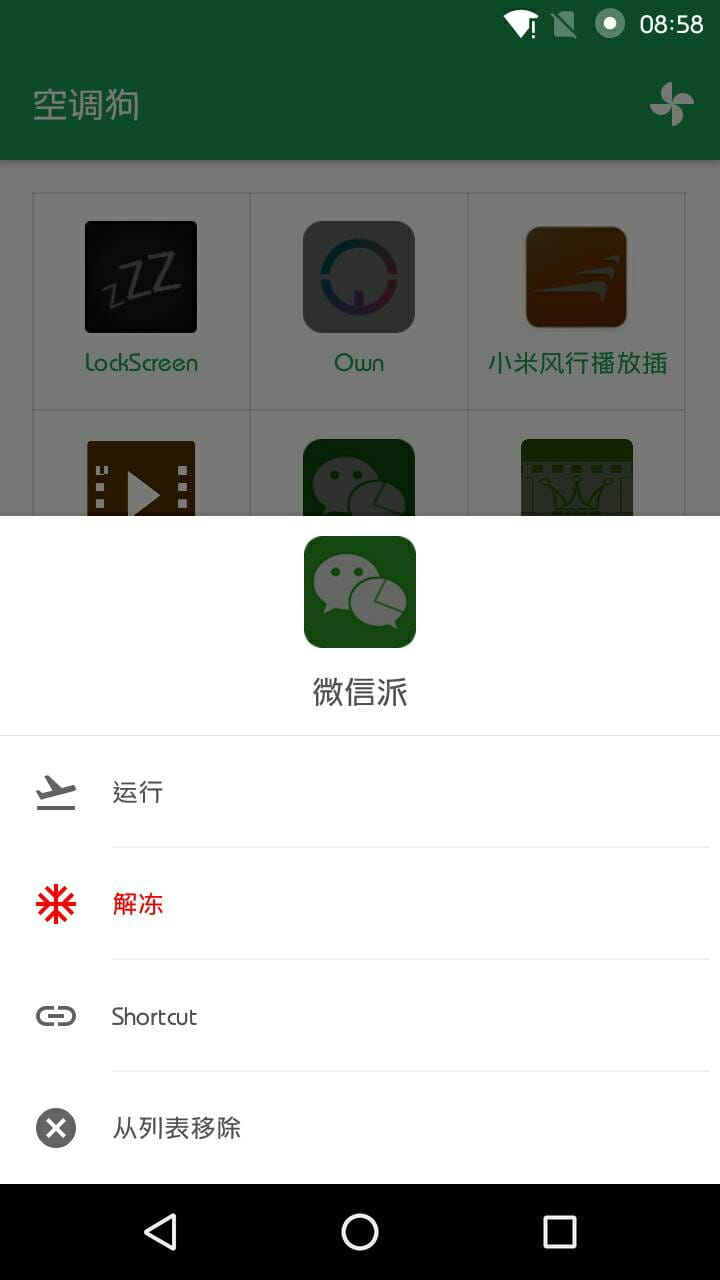The image size is (720, 1280).
Task: Tap the Wi-Fi status icon
Action: pos(519,25)
